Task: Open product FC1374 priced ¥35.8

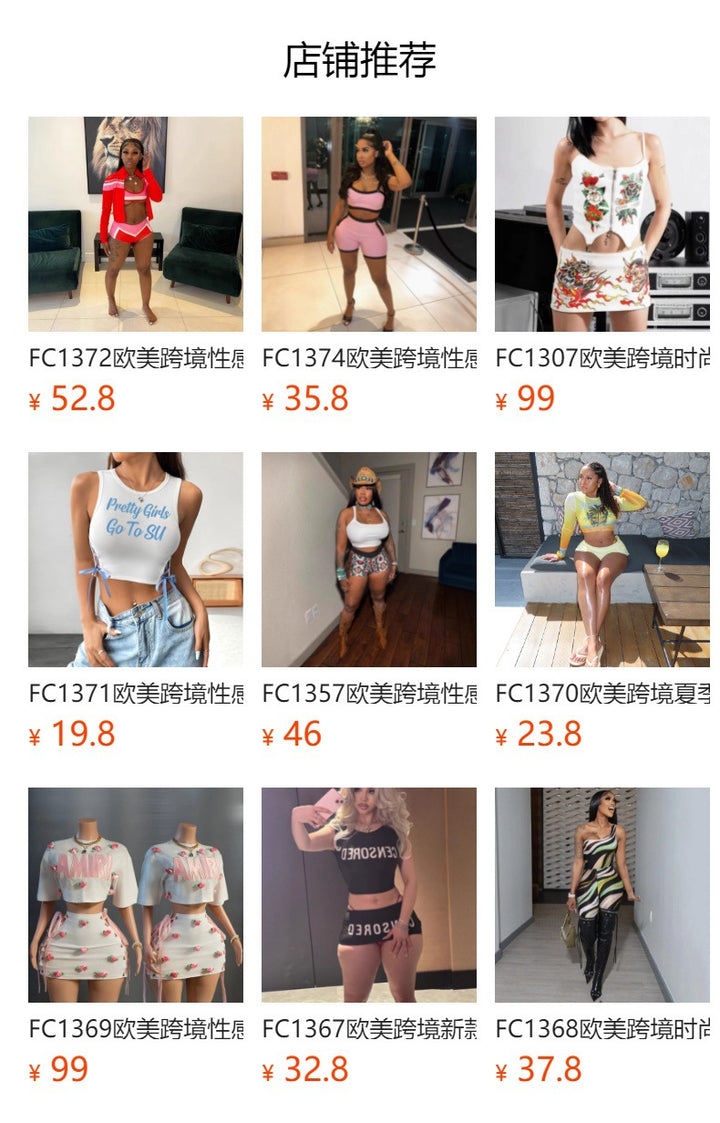Action: (x=369, y=224)
